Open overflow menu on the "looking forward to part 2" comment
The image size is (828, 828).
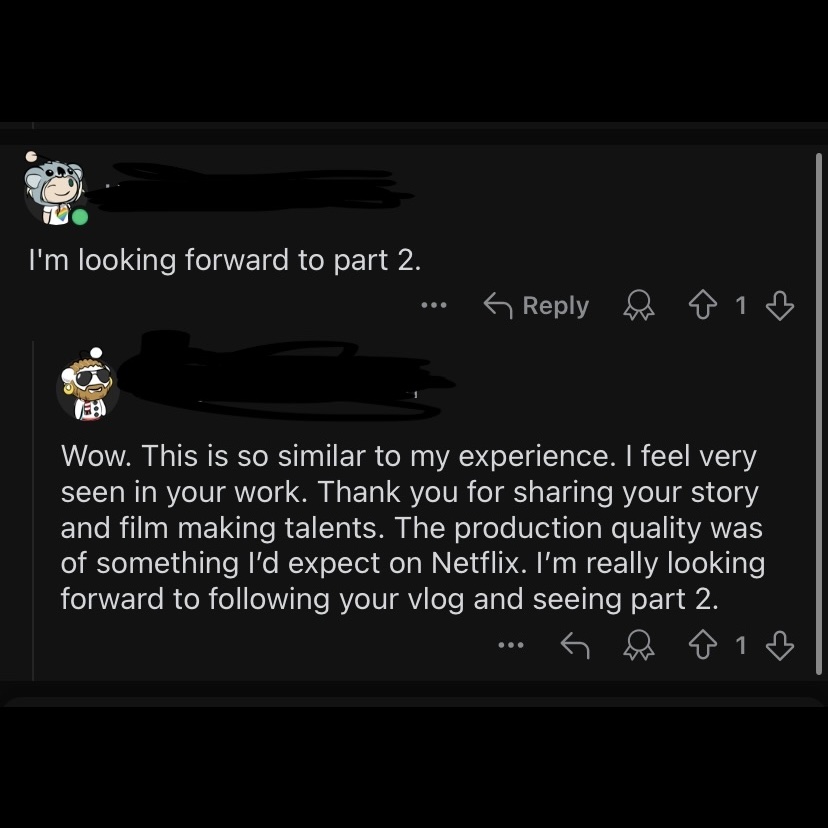tap(433, 305)
